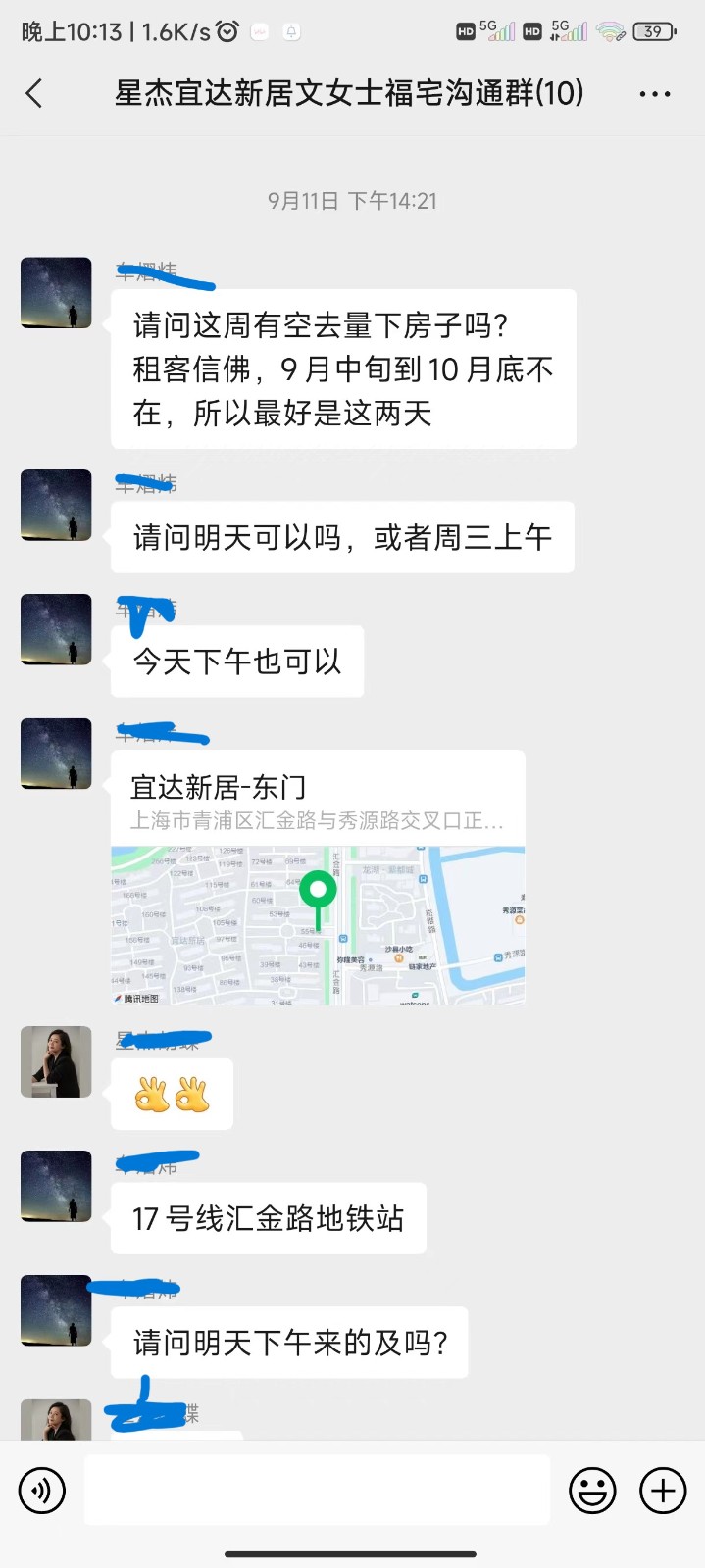Tap avatar beside the OK hand emojis
Image resolution: width=705 pixels, height=1568 pixels.
[56, 1061]
